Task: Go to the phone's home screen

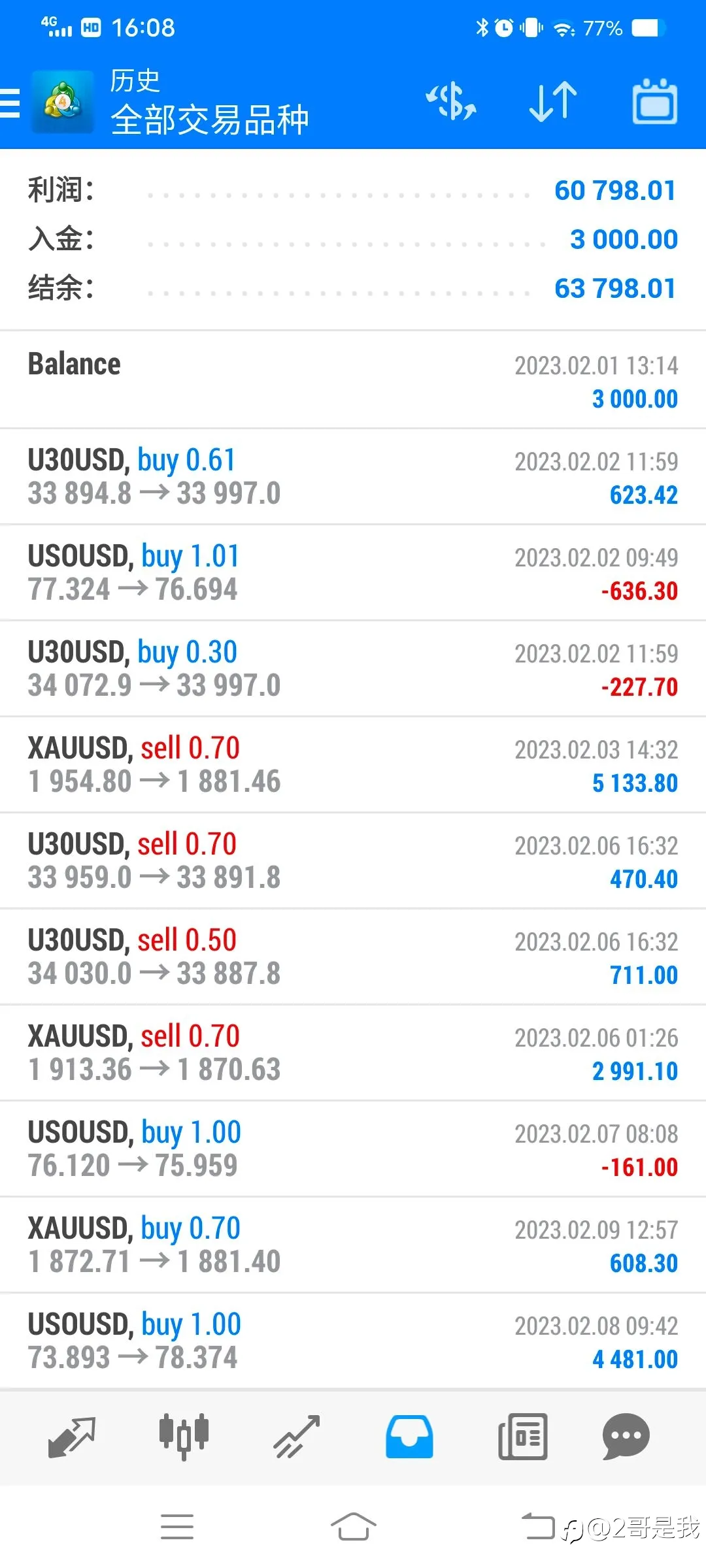Action: 353,1527
